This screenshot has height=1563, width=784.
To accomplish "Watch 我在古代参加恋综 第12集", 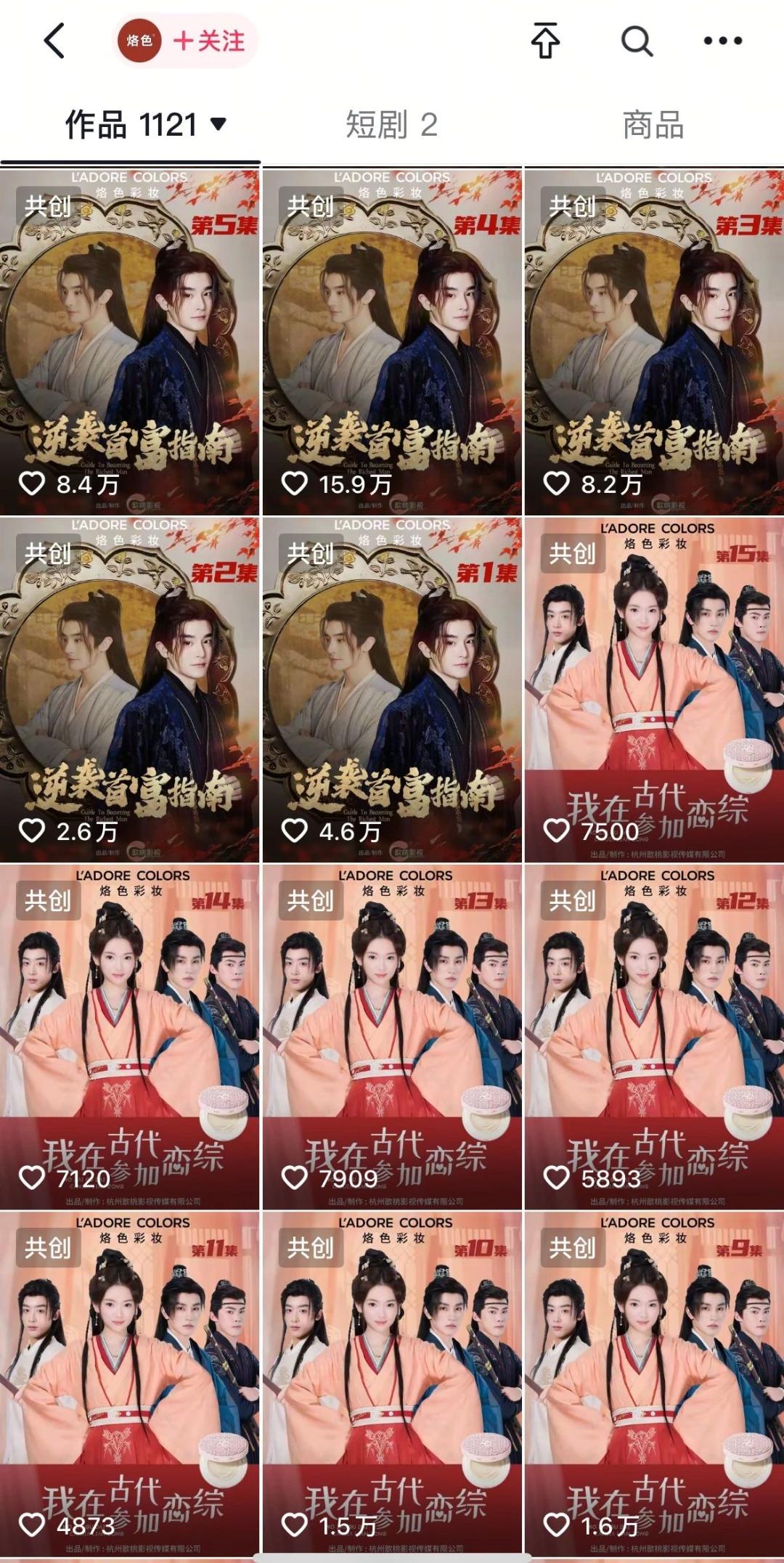I will pyautogui.click(x=654, y=1037).
